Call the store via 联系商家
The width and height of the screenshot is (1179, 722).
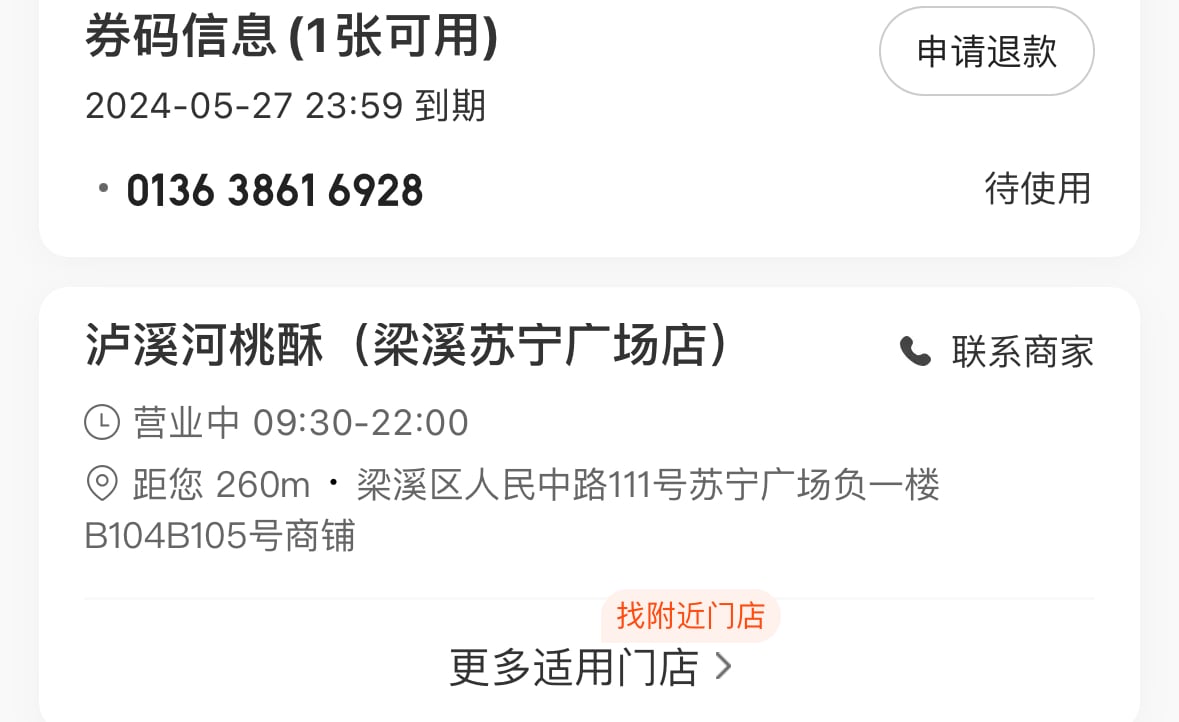997,352
